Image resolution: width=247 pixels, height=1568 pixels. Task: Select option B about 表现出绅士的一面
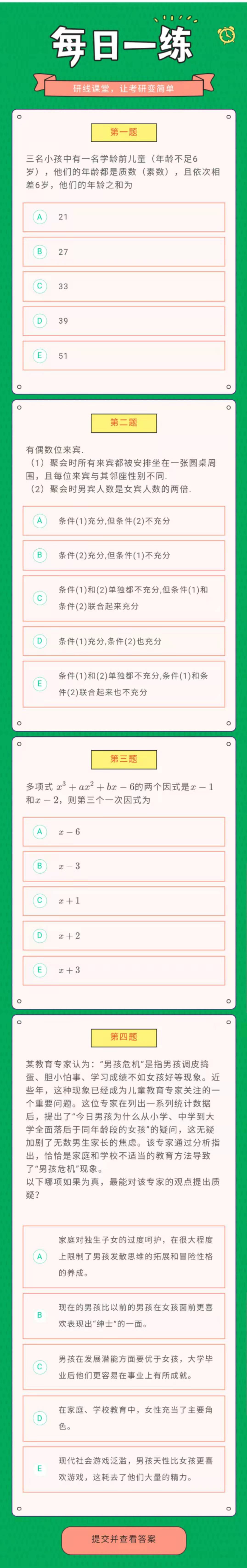(x=123, y=1315)
